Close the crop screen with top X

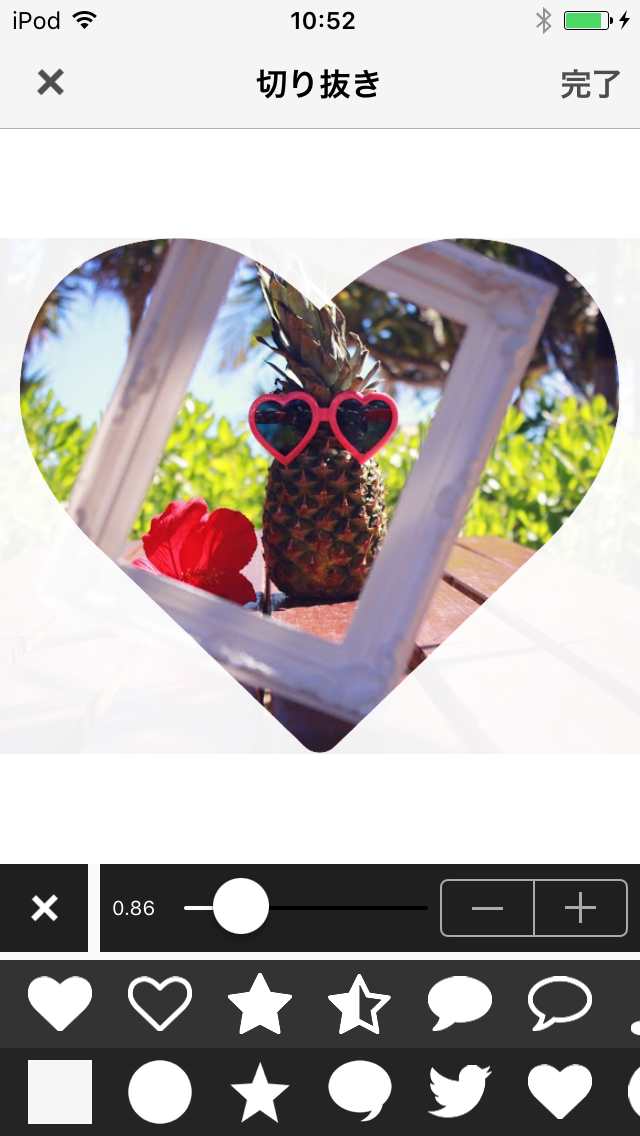tap(50, 83)
